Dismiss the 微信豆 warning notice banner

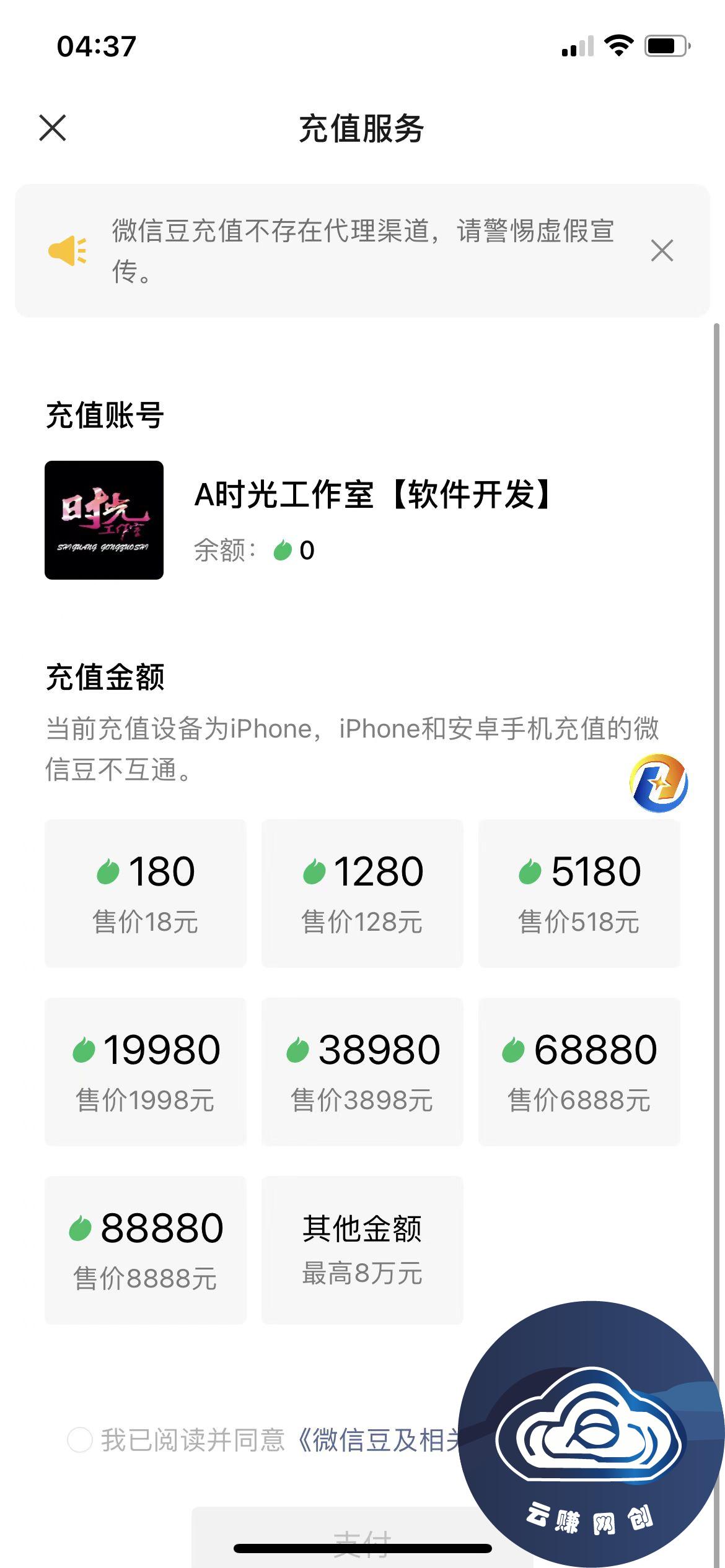(662, 251)
